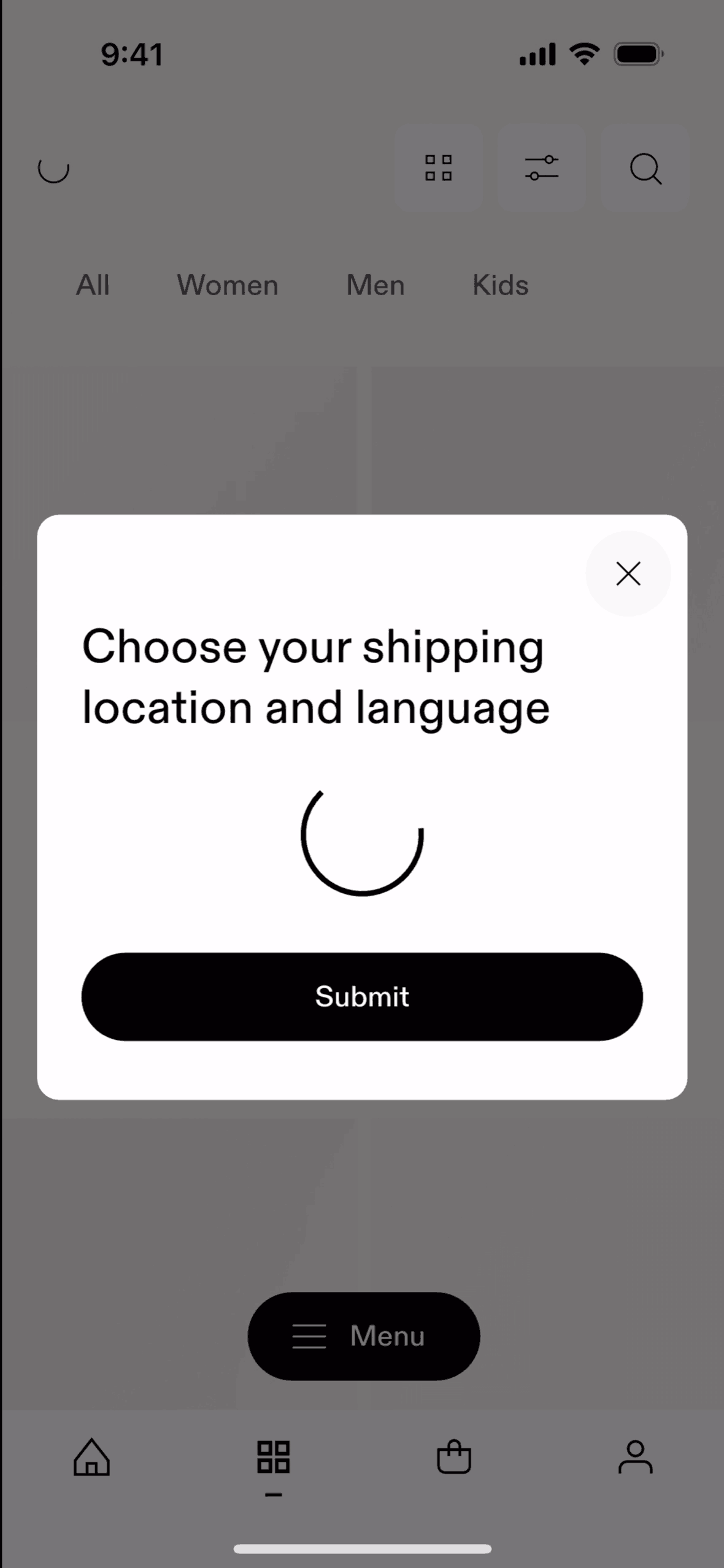Close the shipping location dialog

628,574
